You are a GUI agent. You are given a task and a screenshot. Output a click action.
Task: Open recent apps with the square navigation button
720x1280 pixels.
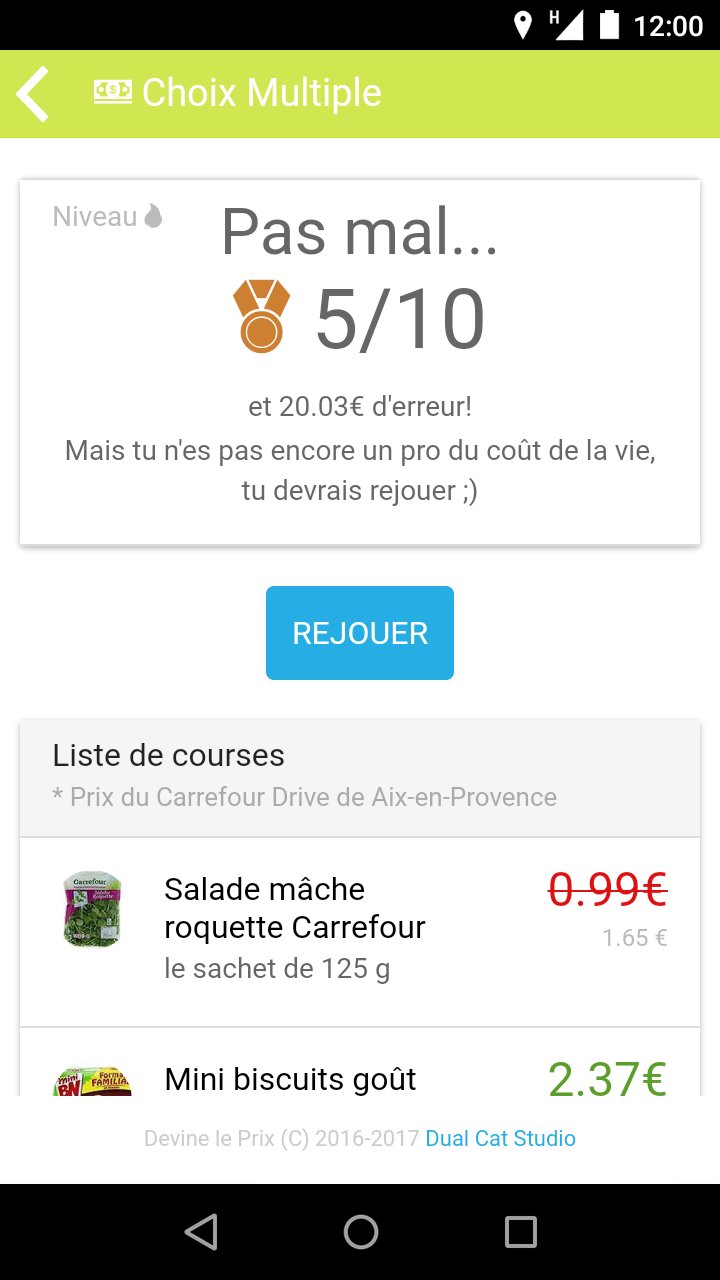520,1232
